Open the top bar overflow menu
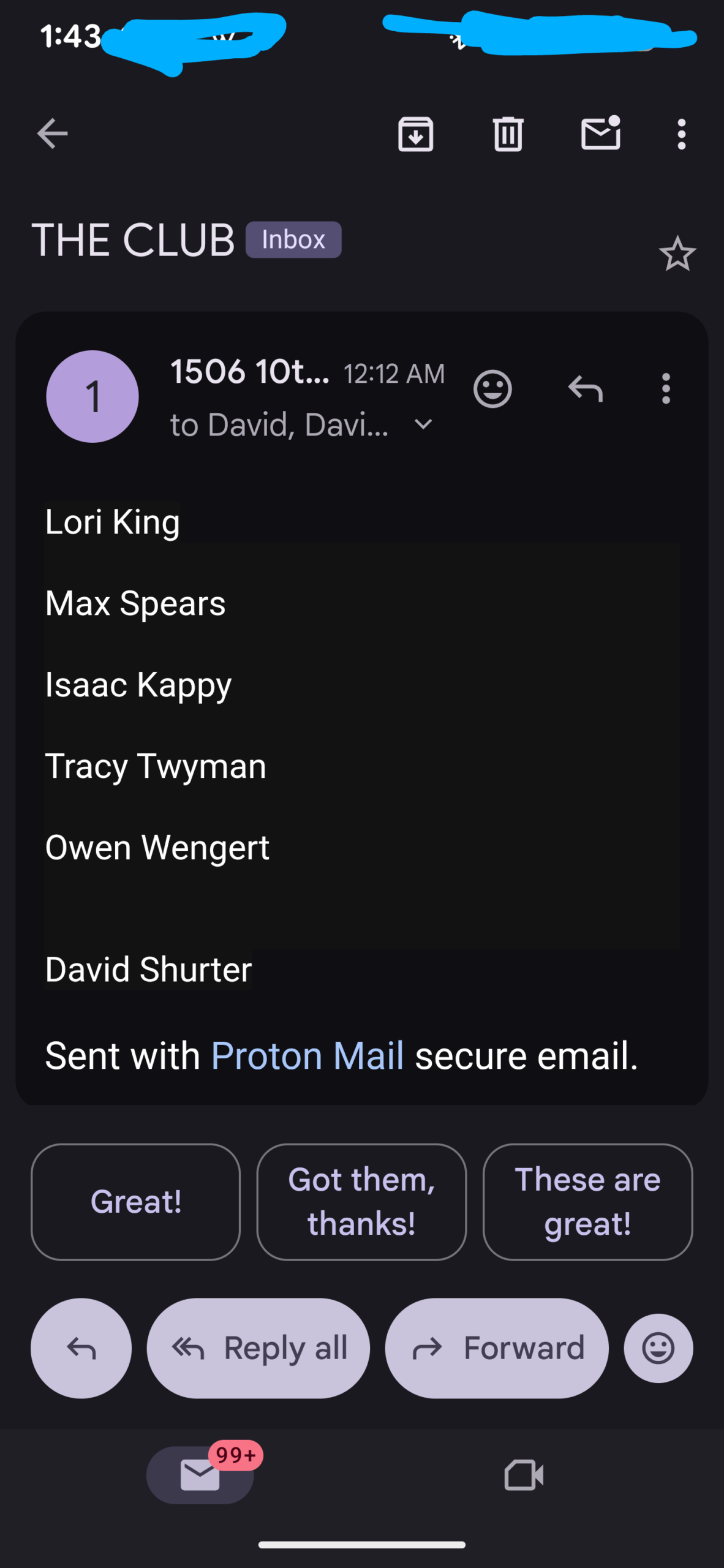Image resolution: width=724 pixels, height=1568 pixels. [x=681, y=134]
